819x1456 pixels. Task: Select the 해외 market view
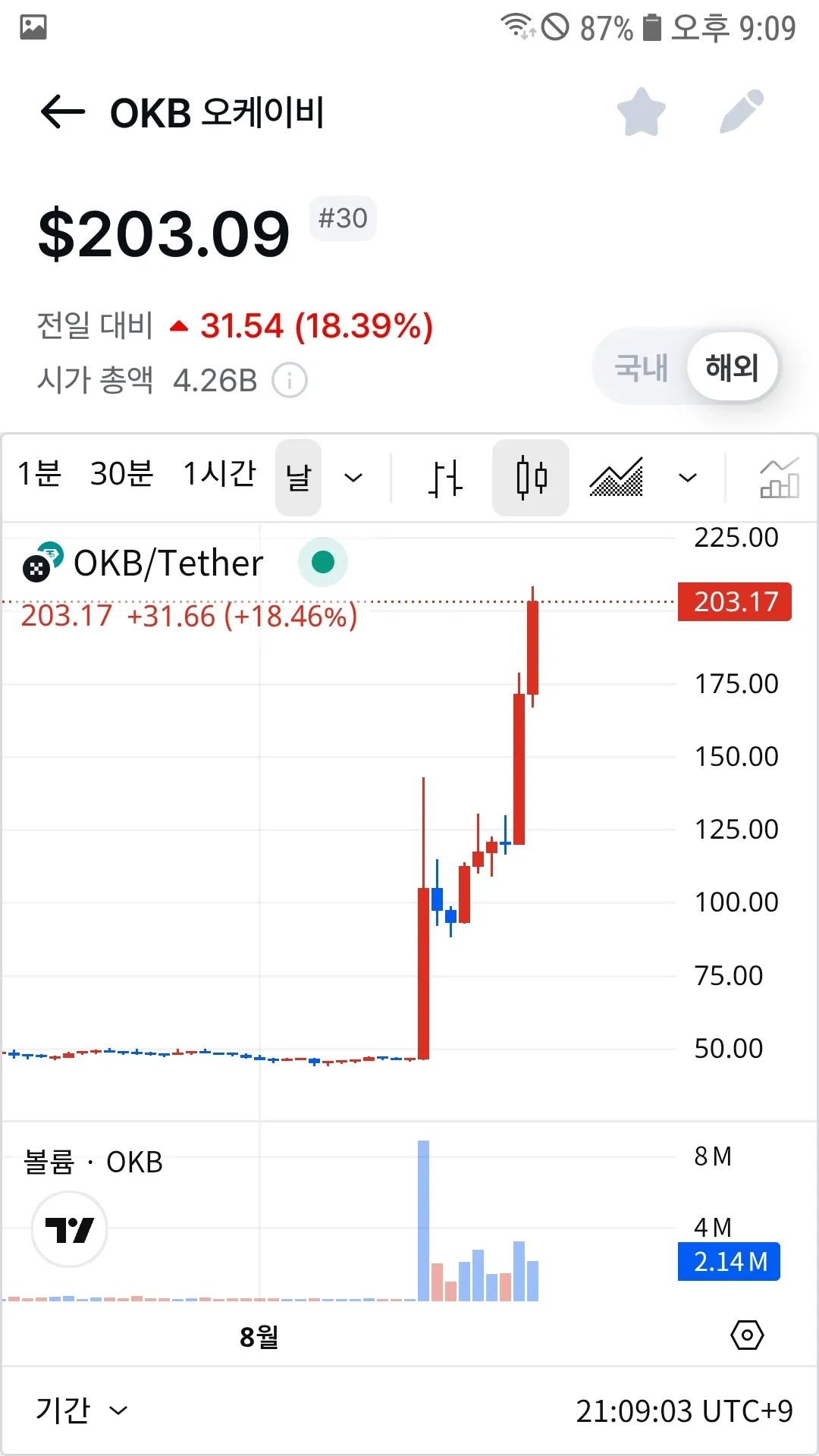click(x=732, y=368)
